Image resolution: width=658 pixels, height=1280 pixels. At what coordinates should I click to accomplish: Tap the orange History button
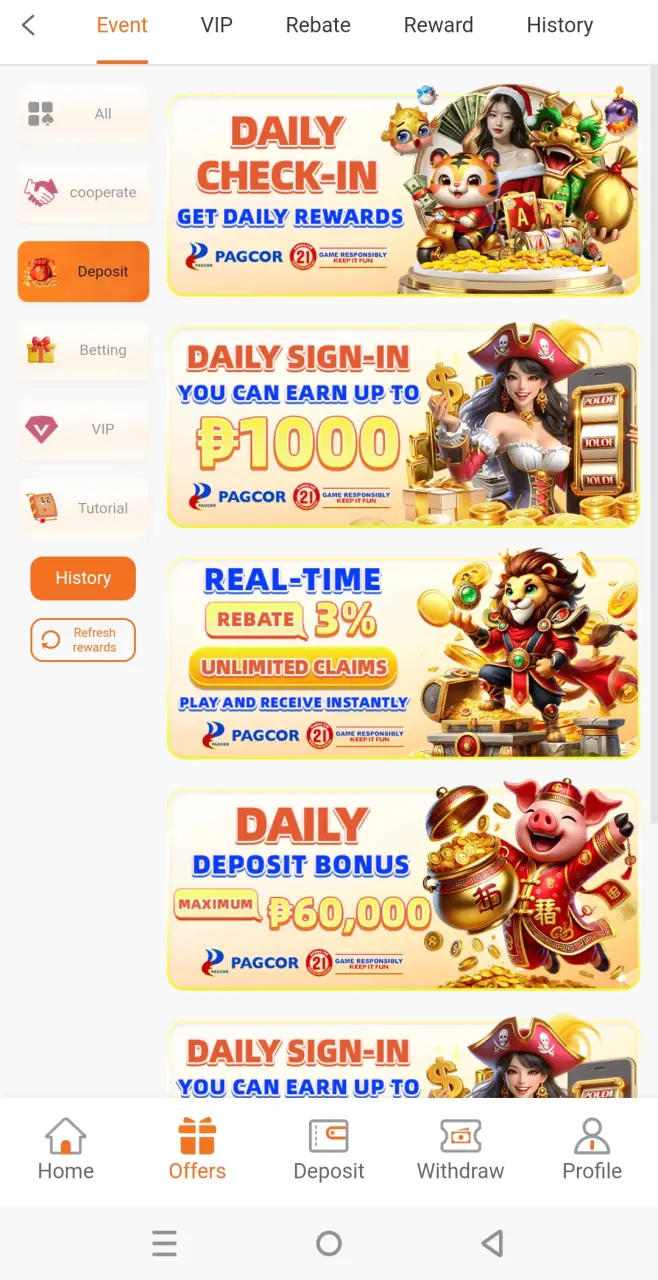[83, 578]
